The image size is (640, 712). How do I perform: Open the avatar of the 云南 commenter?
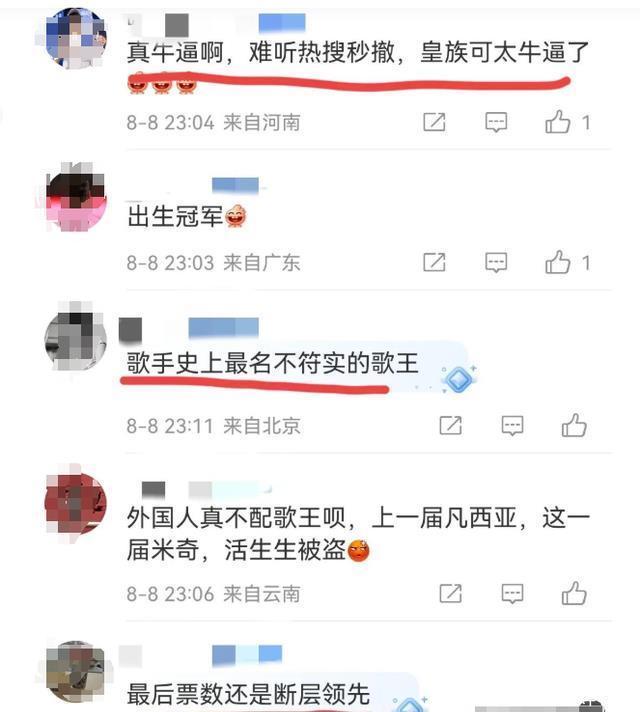[x=76, y=503]
